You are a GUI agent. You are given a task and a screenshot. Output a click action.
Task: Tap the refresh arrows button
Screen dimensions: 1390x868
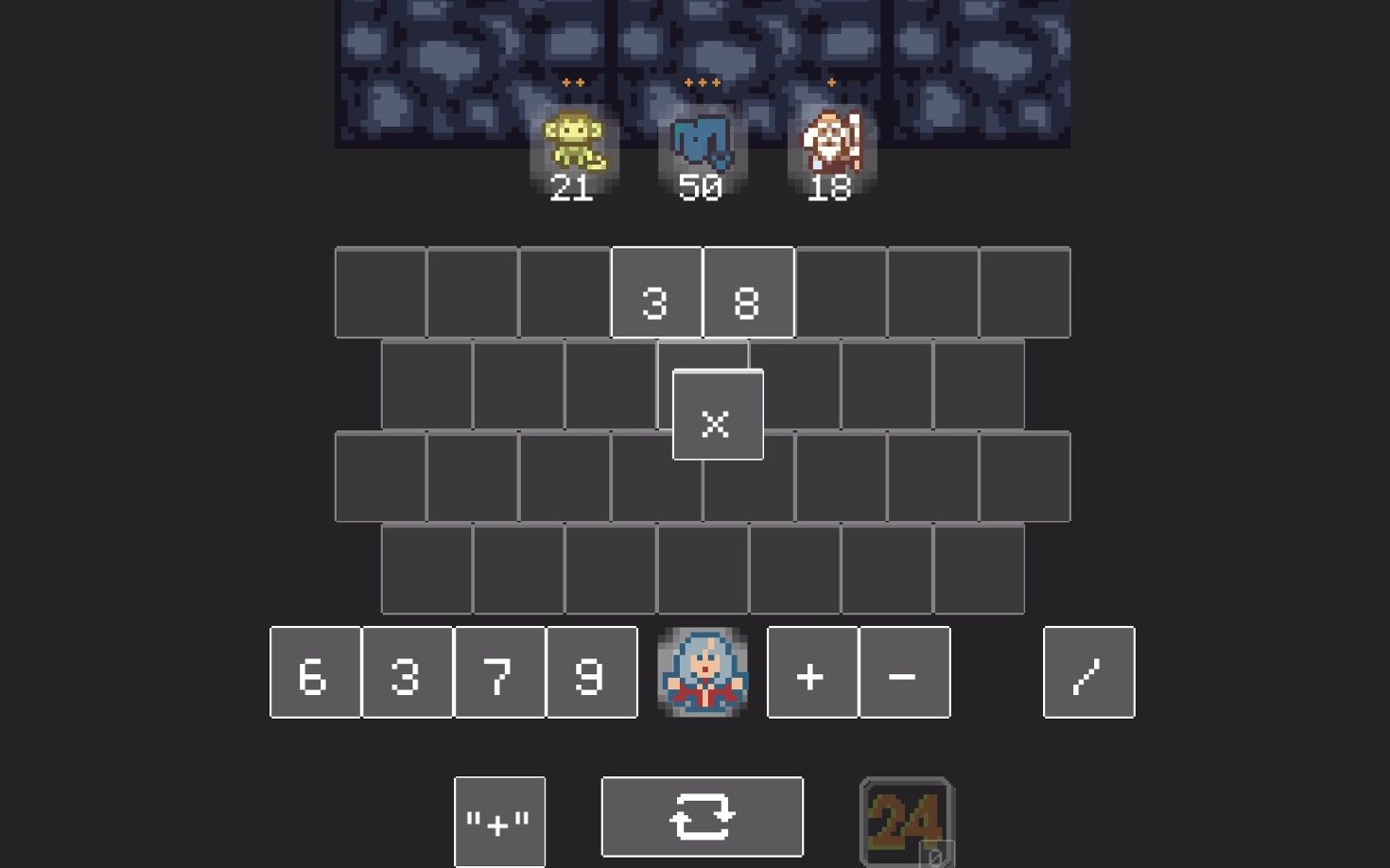coord(702,817)
